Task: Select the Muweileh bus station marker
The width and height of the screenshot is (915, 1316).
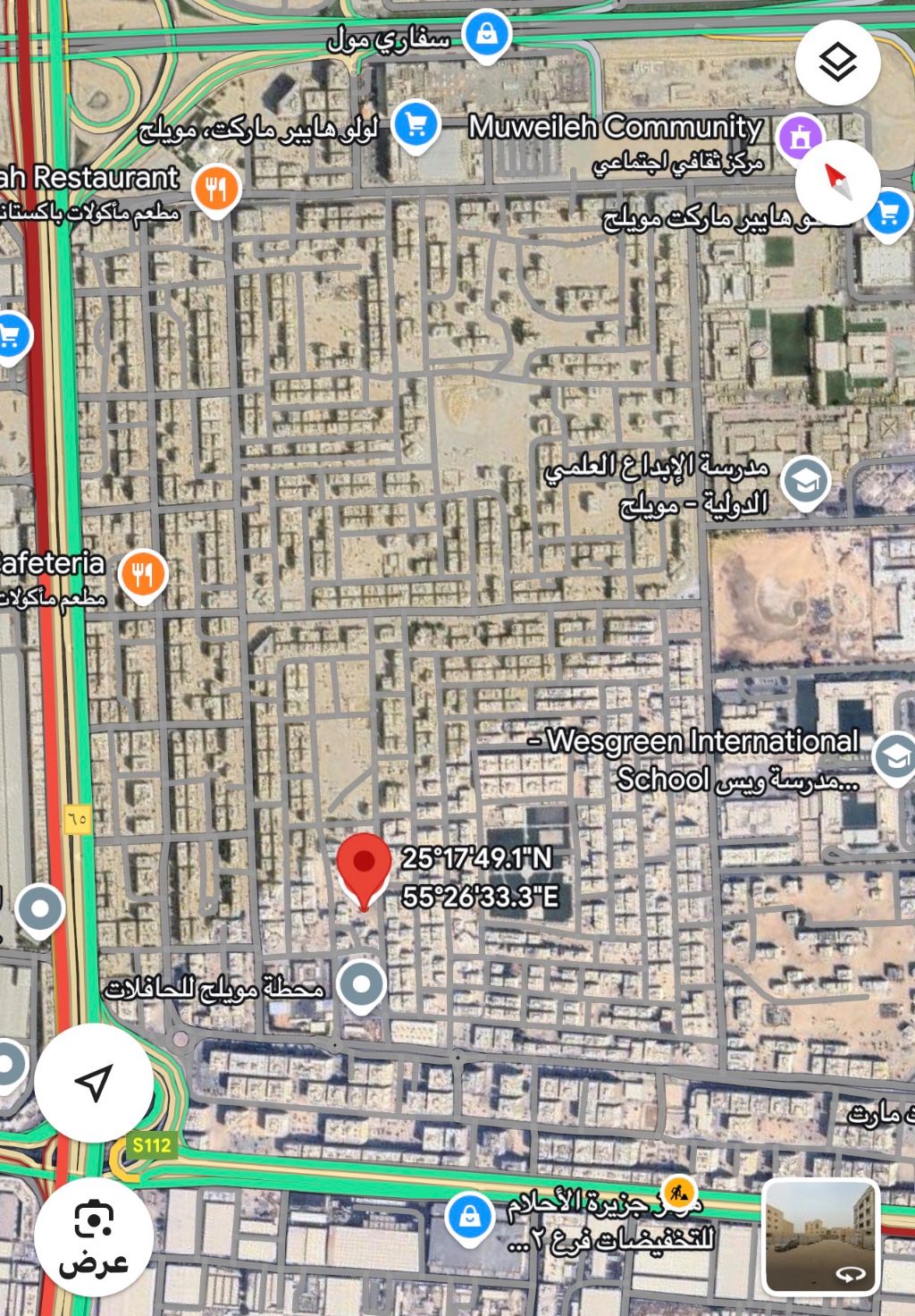Action: (361, 984)
